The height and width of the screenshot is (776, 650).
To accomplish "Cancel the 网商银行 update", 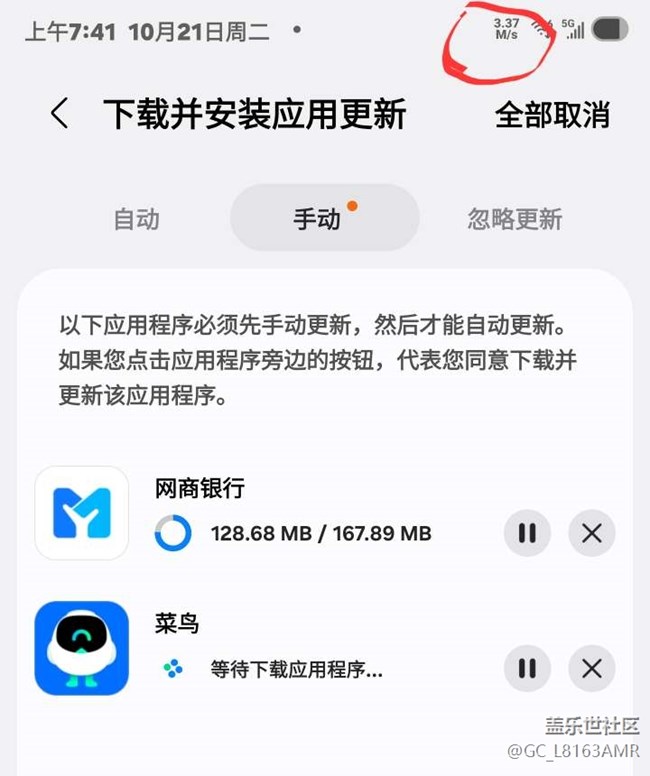I will click(x=591, y=533).
